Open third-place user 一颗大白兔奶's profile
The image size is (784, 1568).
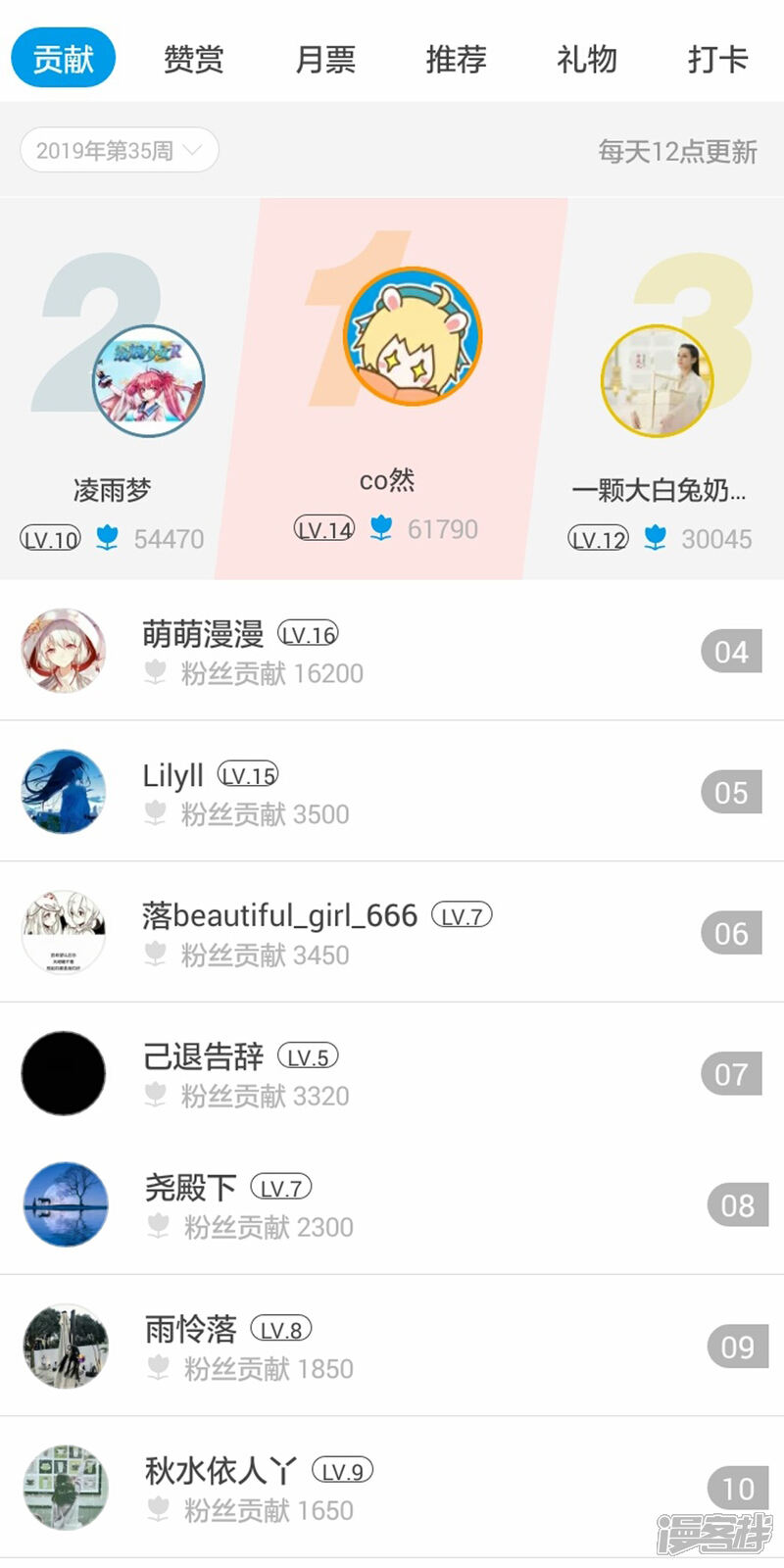(656, 381)
